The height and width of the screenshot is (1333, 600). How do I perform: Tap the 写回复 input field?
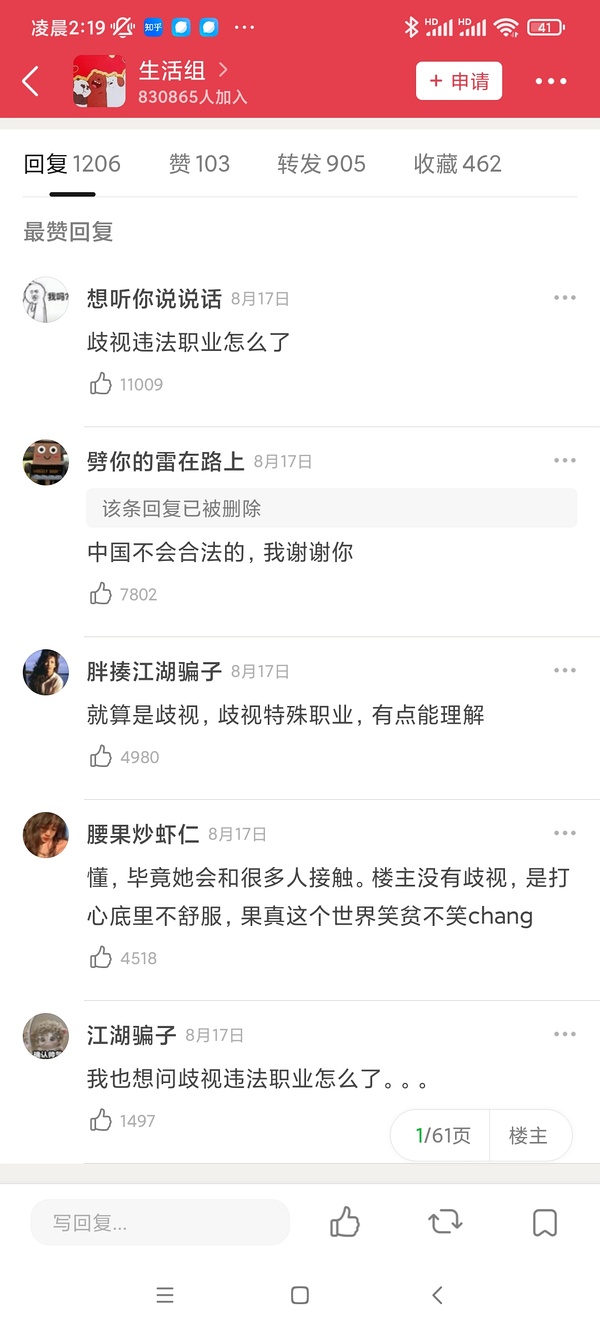pos(160,1222)
